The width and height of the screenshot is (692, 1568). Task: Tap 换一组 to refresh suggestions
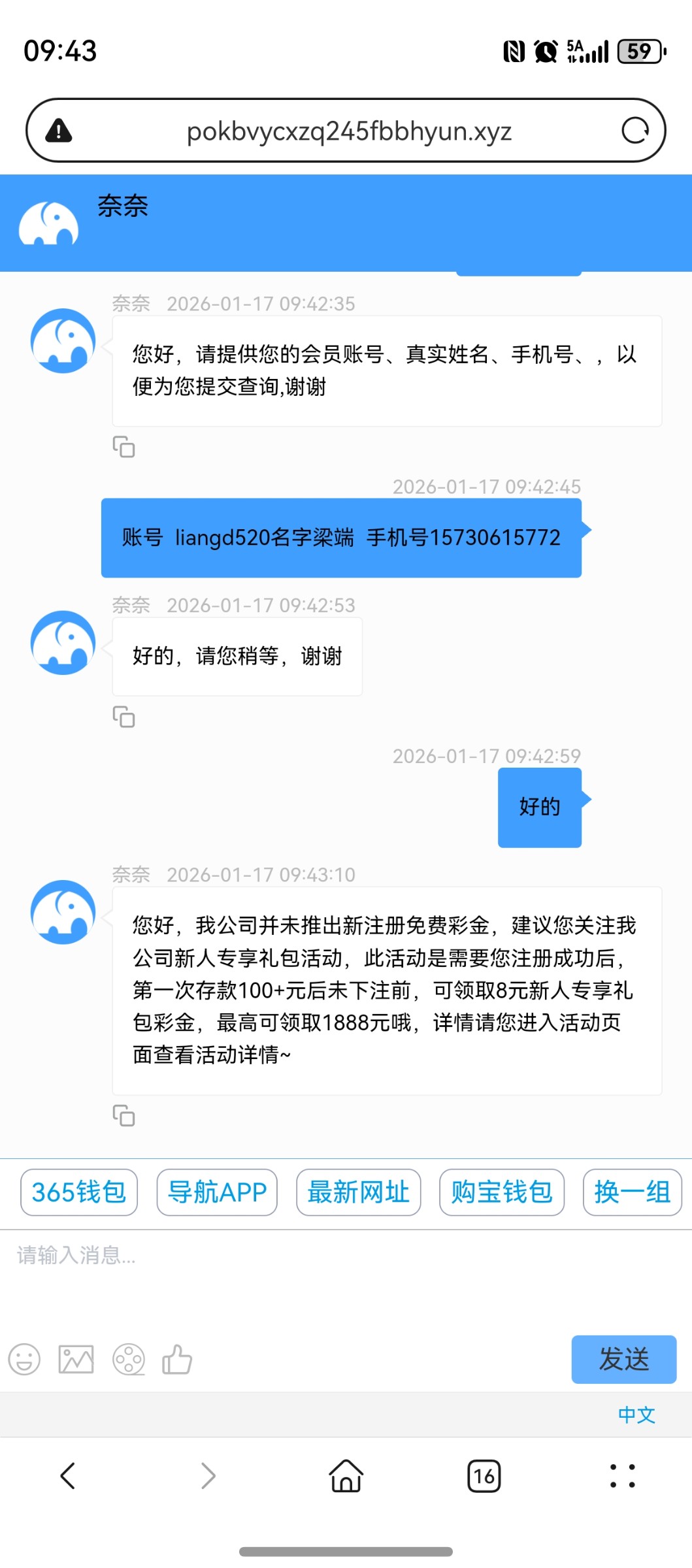pyautogui.click(x=632, y=1192)
